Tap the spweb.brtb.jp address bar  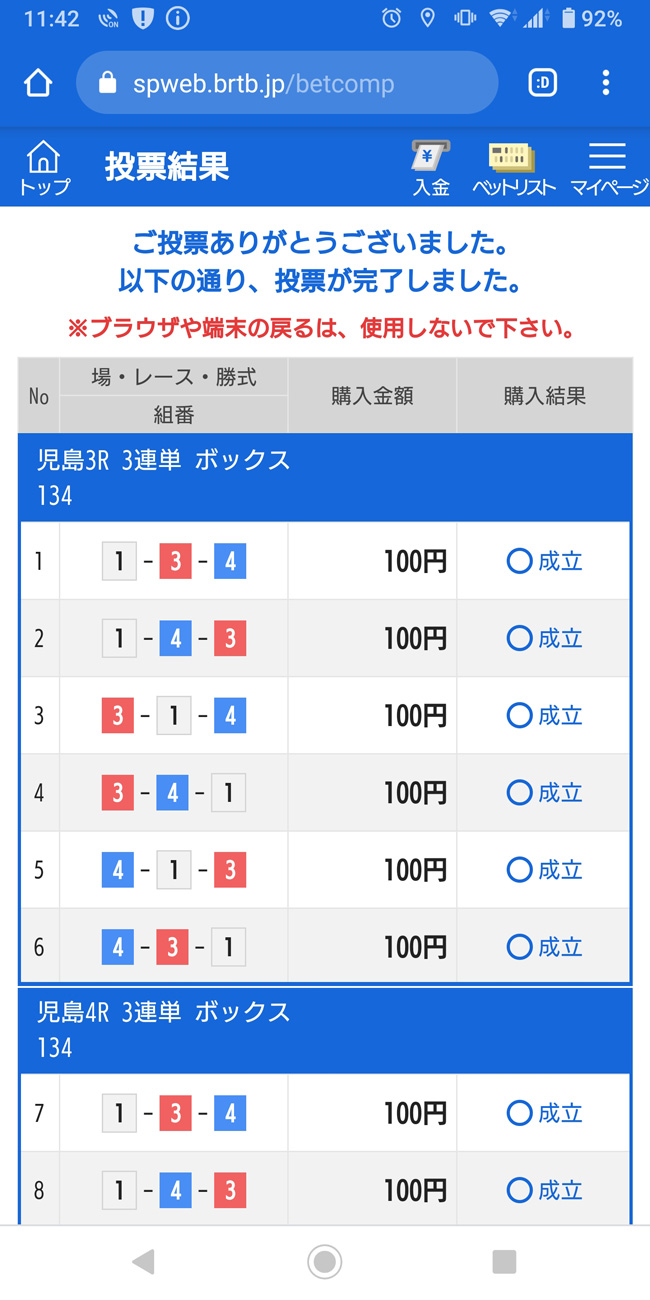click(287, 83)
